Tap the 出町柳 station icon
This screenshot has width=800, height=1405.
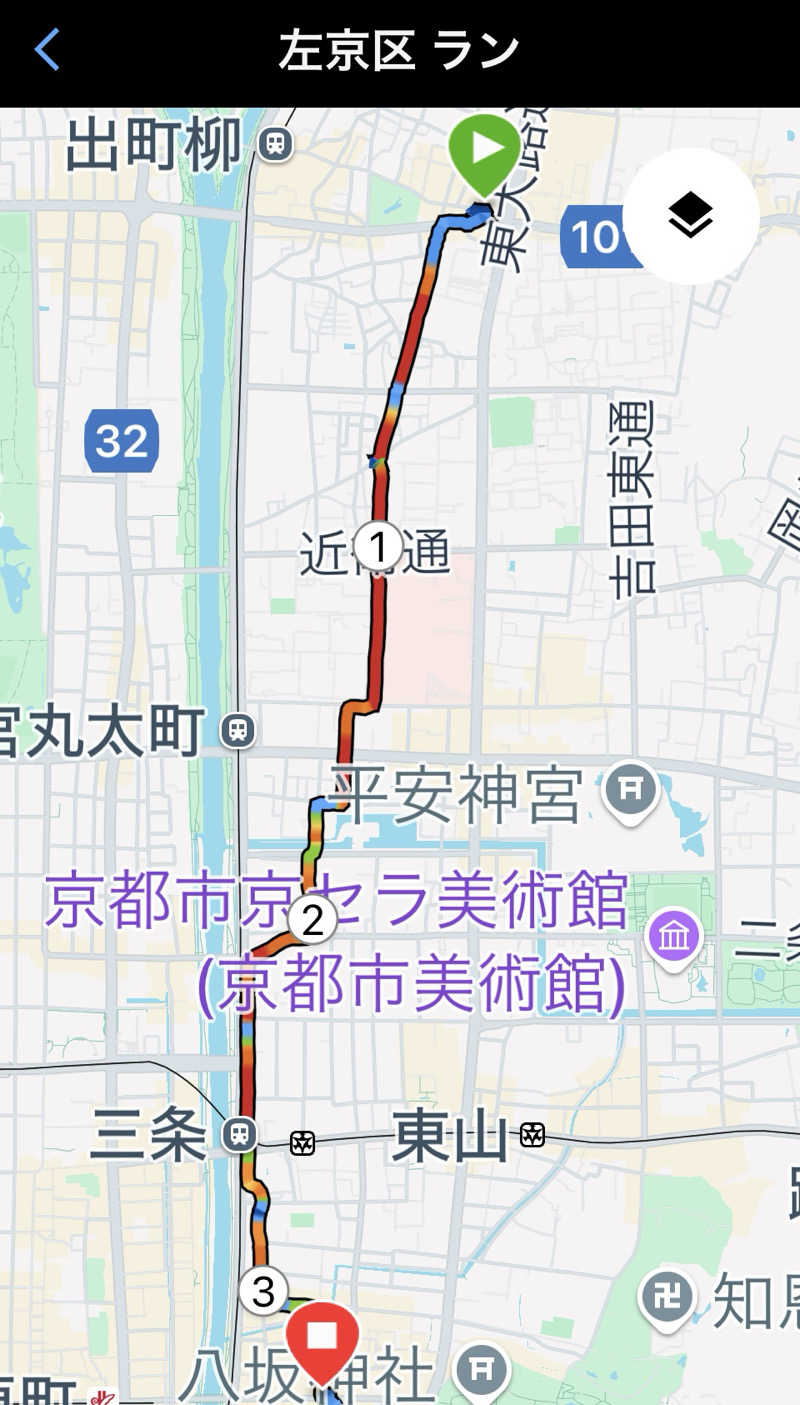(275, 144)
